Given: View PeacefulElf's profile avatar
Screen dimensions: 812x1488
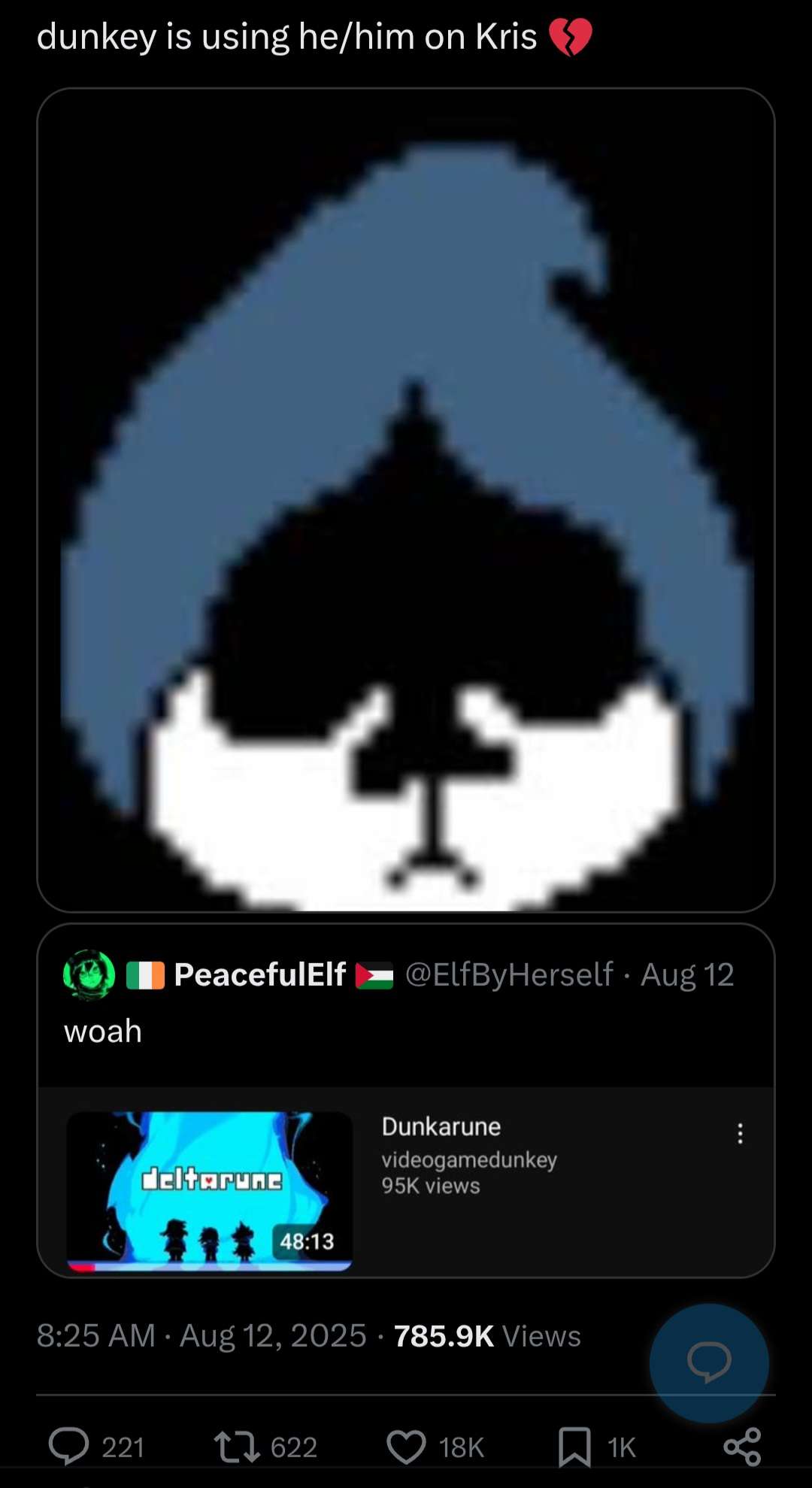Looking at the screenshot, I should point(89,974).
